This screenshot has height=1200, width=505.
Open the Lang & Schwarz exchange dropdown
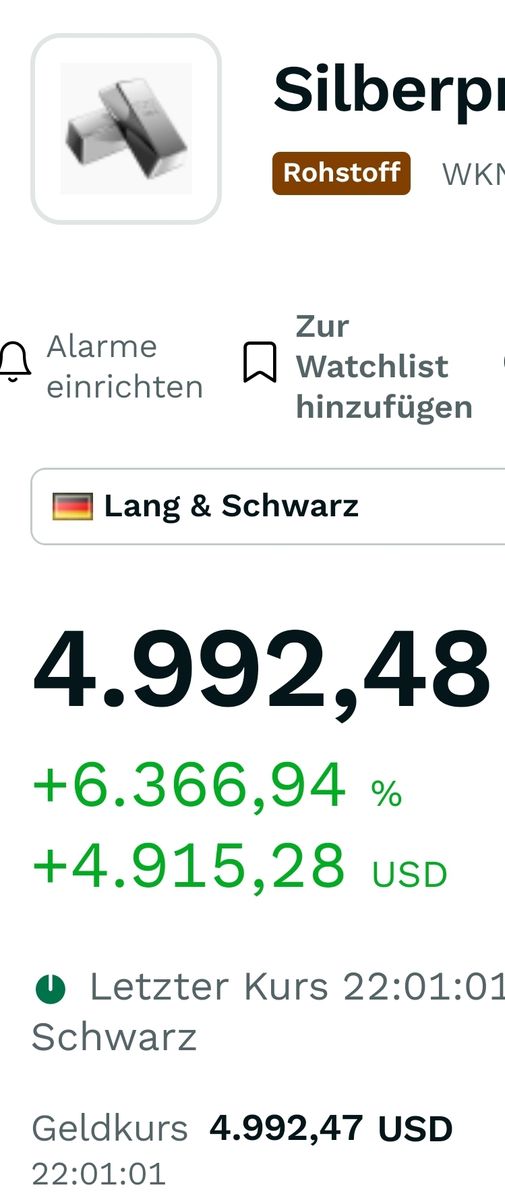(x=268, y=506)
